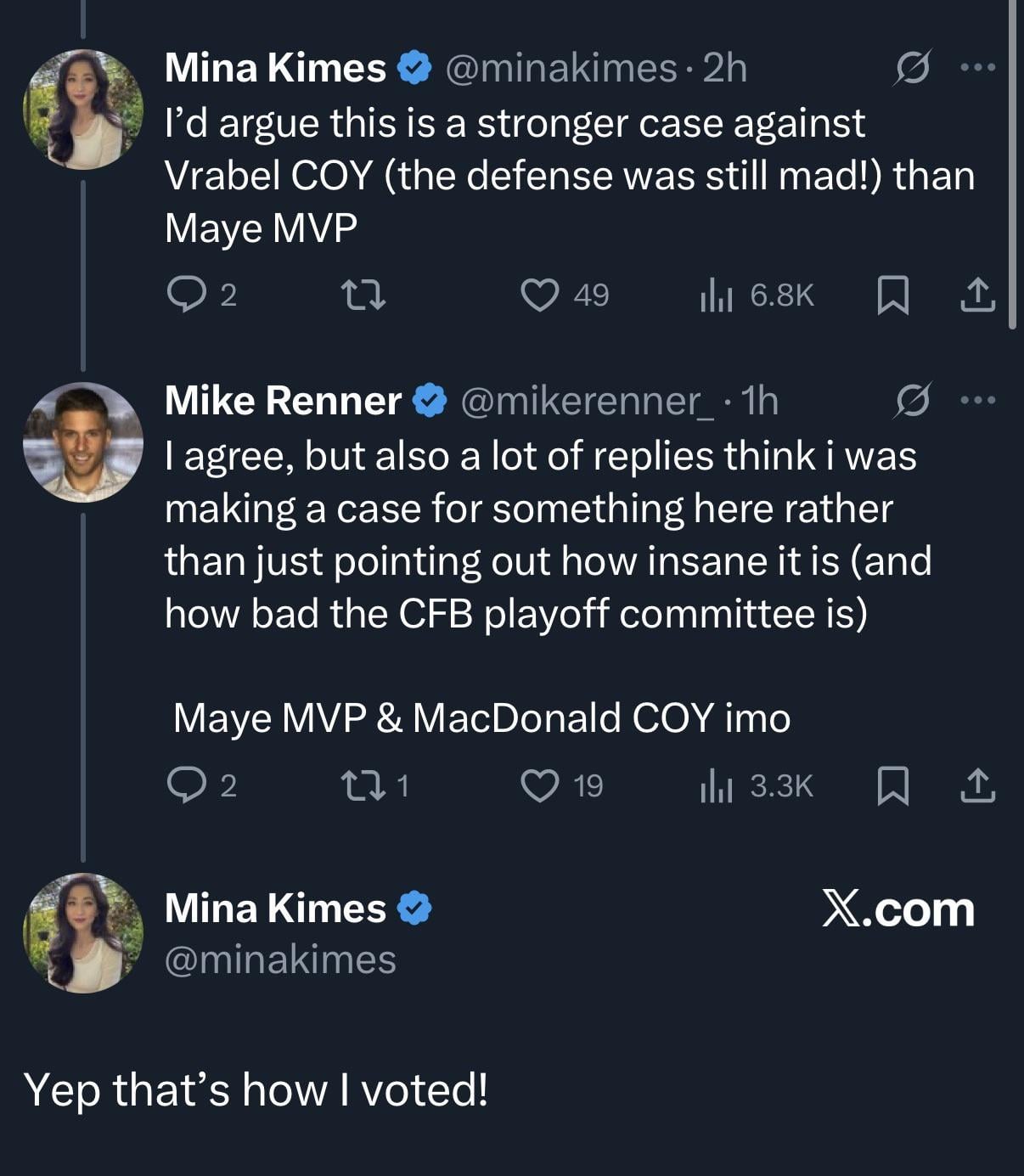The image size is (1024, 1176).
Task: Like Mike Renner's tweet with 19 likes
Action: tap(539, 785)
